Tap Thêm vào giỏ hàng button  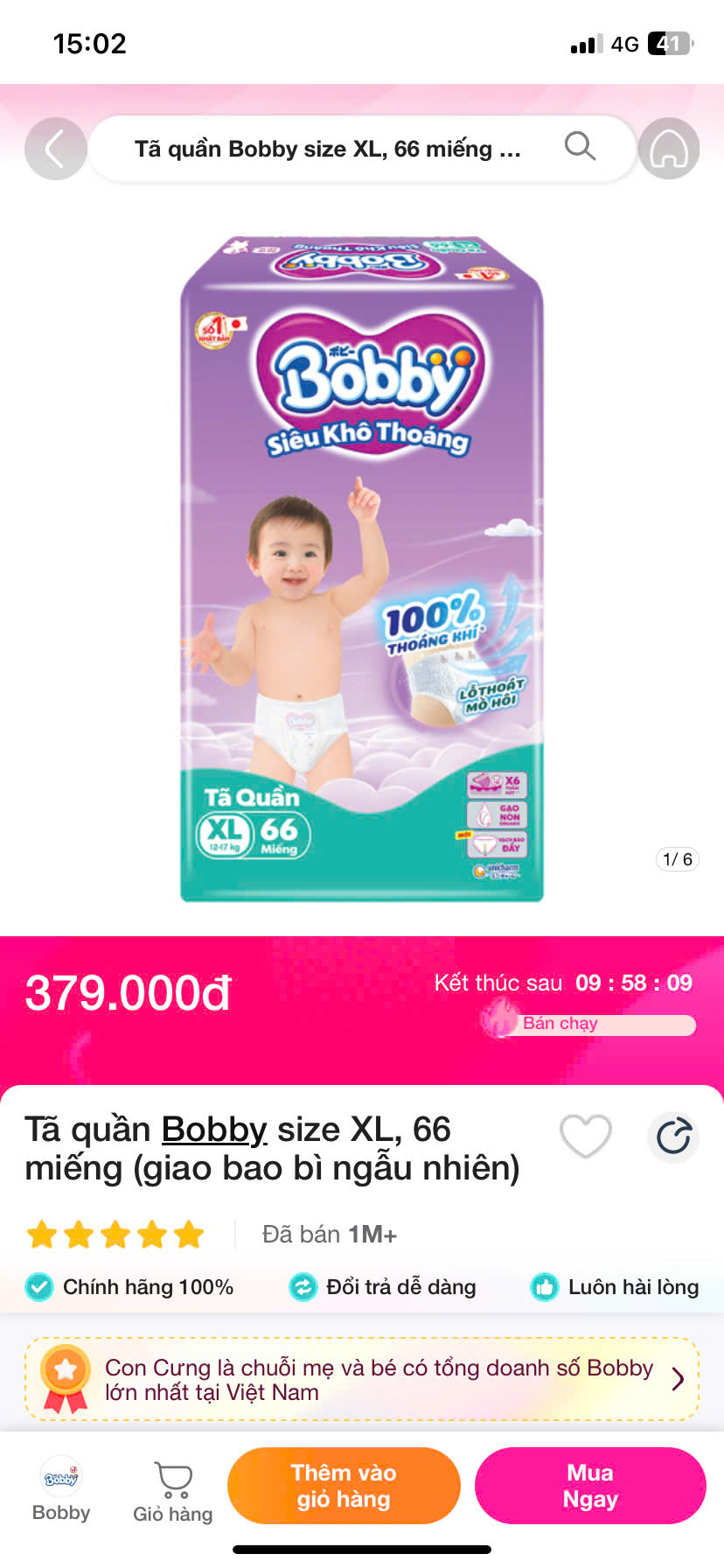[344, 1486]
